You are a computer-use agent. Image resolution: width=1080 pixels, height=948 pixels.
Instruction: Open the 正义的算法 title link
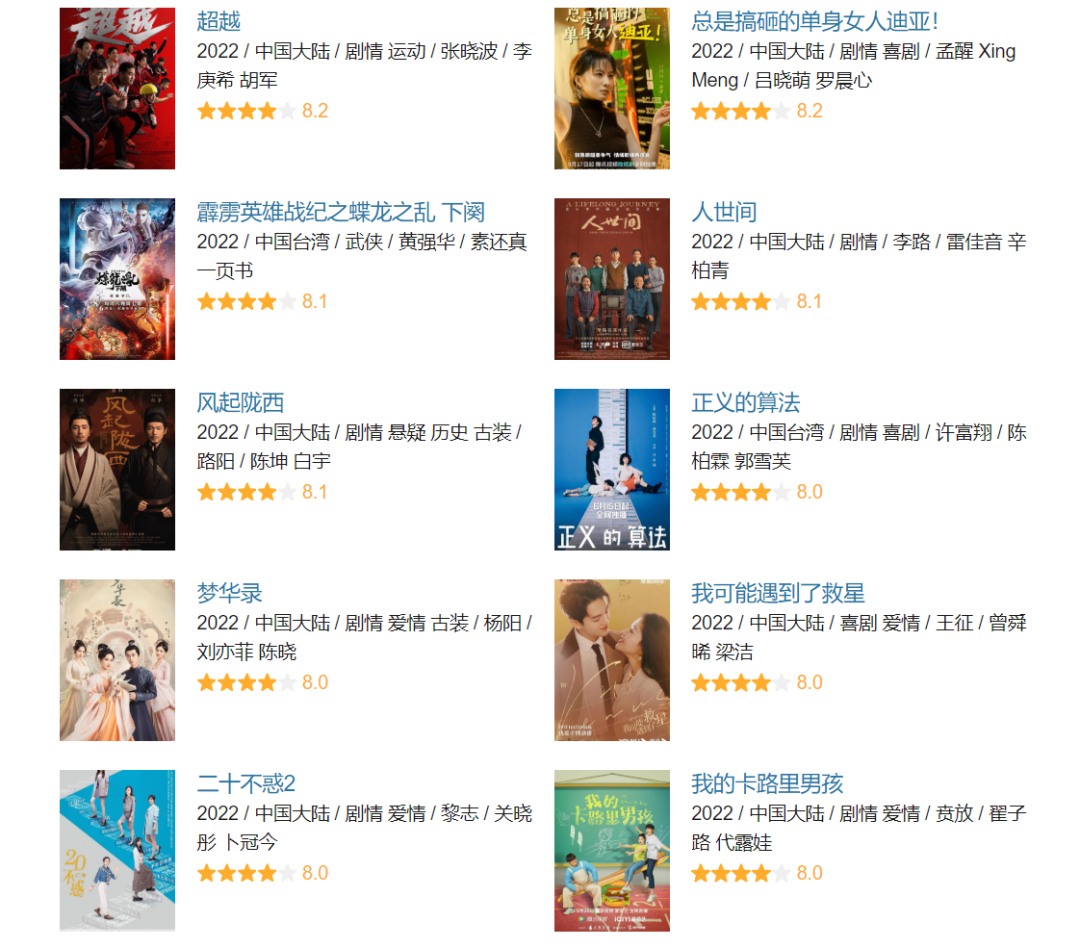745,402
